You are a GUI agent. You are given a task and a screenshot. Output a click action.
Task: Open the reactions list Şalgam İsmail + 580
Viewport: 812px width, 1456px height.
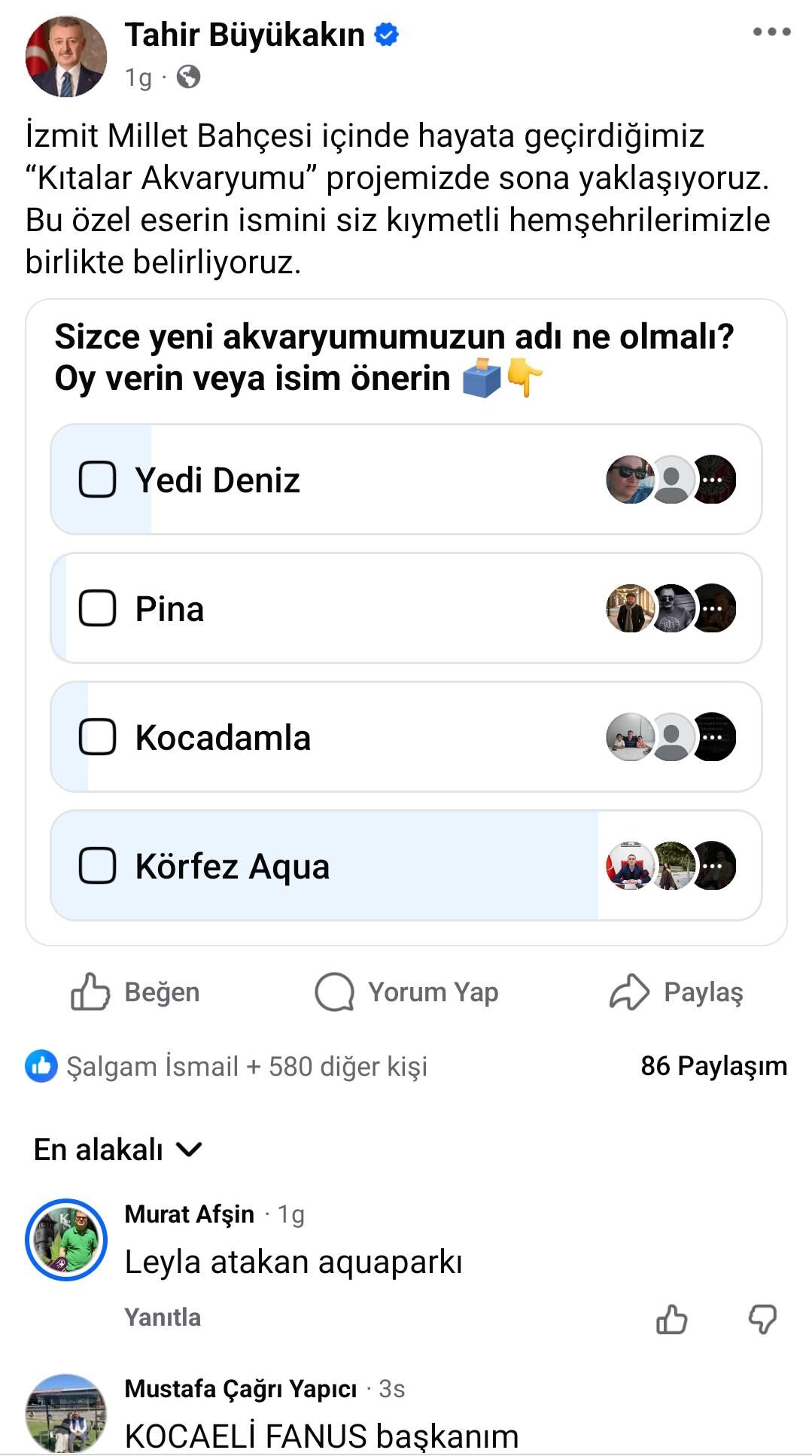point(227,1066)
